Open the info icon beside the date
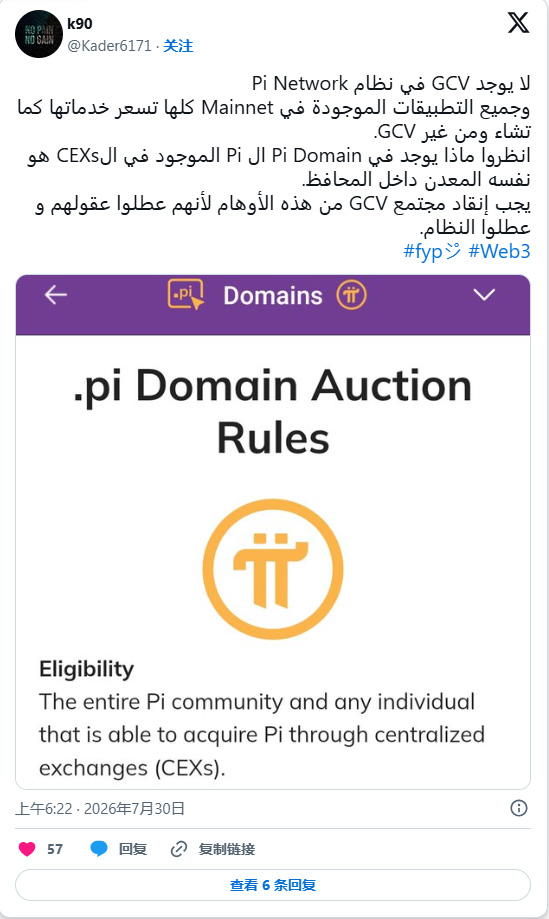 coord(519,808)
